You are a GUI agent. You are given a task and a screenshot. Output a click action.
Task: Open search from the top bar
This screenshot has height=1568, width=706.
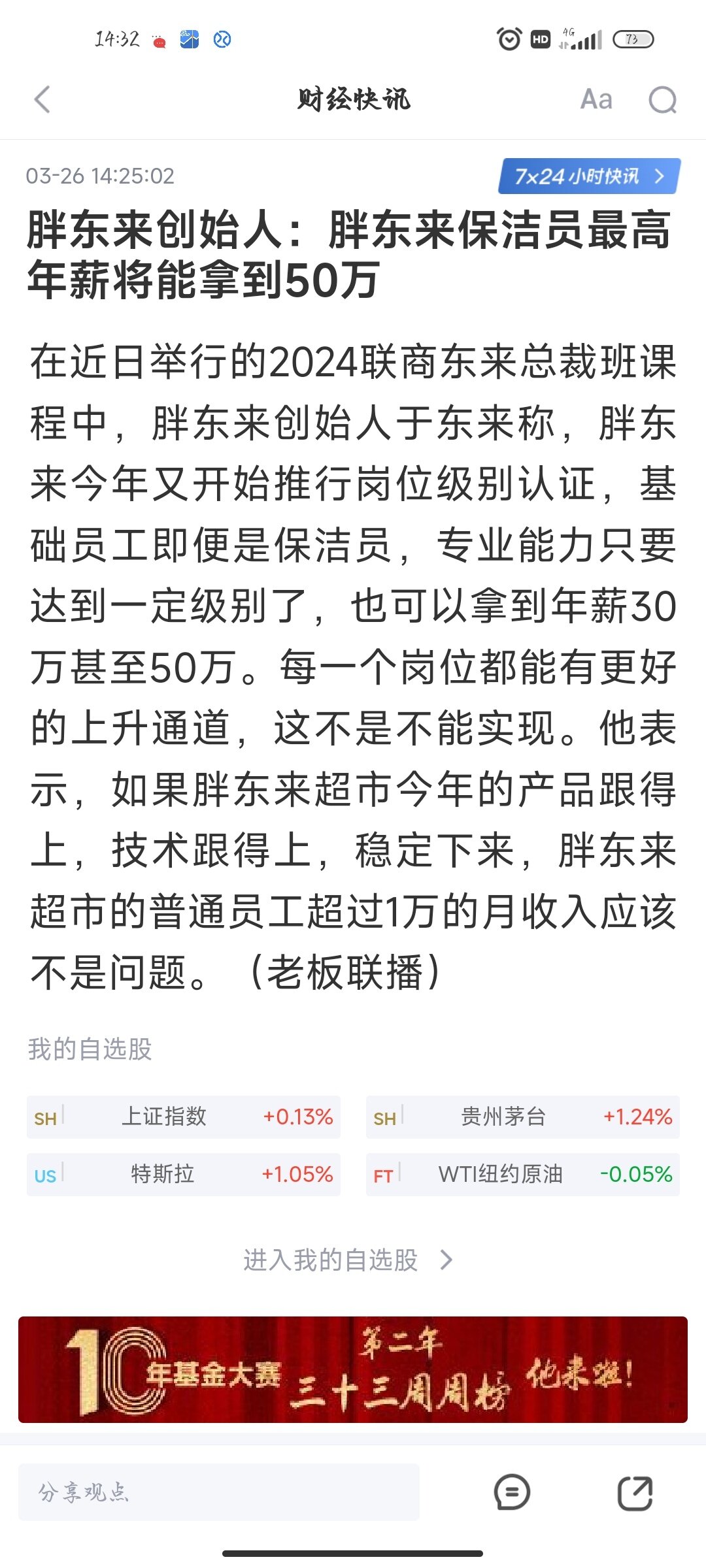662,100
